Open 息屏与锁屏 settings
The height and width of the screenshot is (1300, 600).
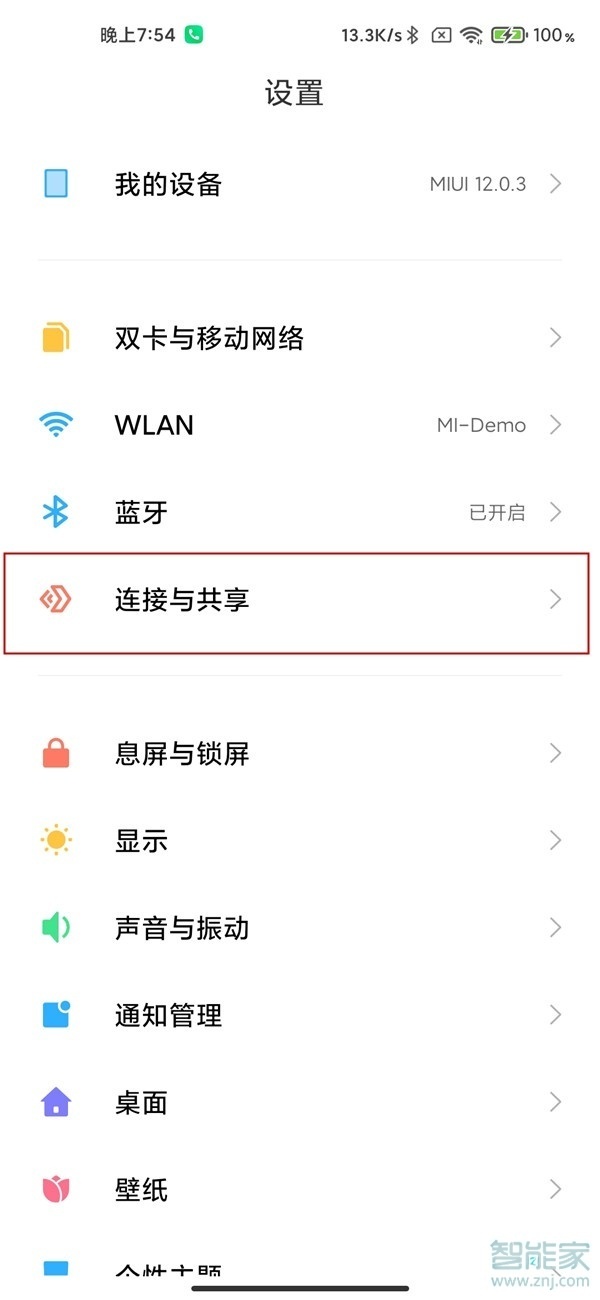[x=300, y=753]
